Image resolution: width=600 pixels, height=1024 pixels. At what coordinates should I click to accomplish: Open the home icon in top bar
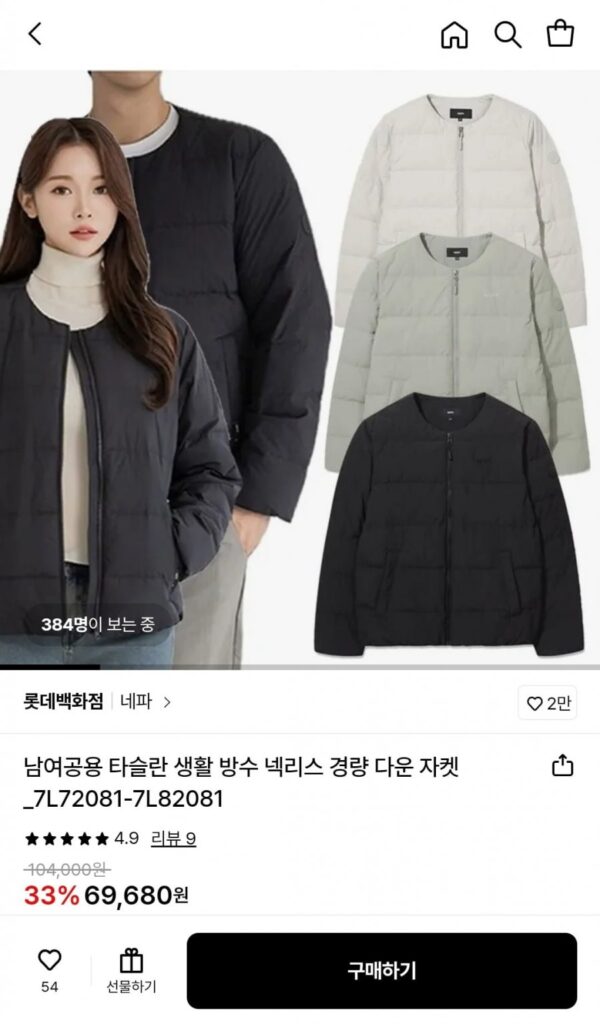[x=454, y=34]
